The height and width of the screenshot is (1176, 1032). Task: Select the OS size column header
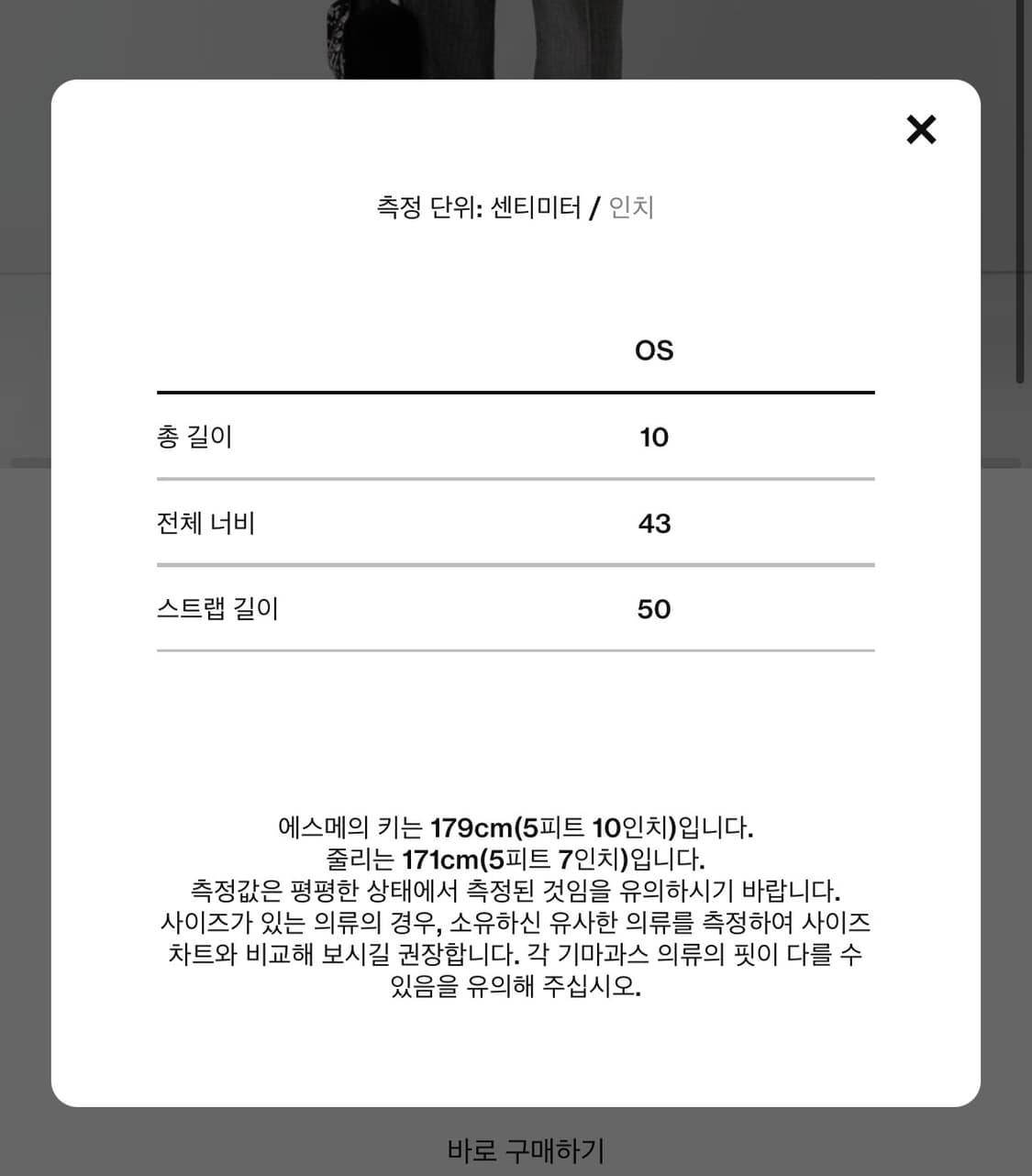click(654, 349)
